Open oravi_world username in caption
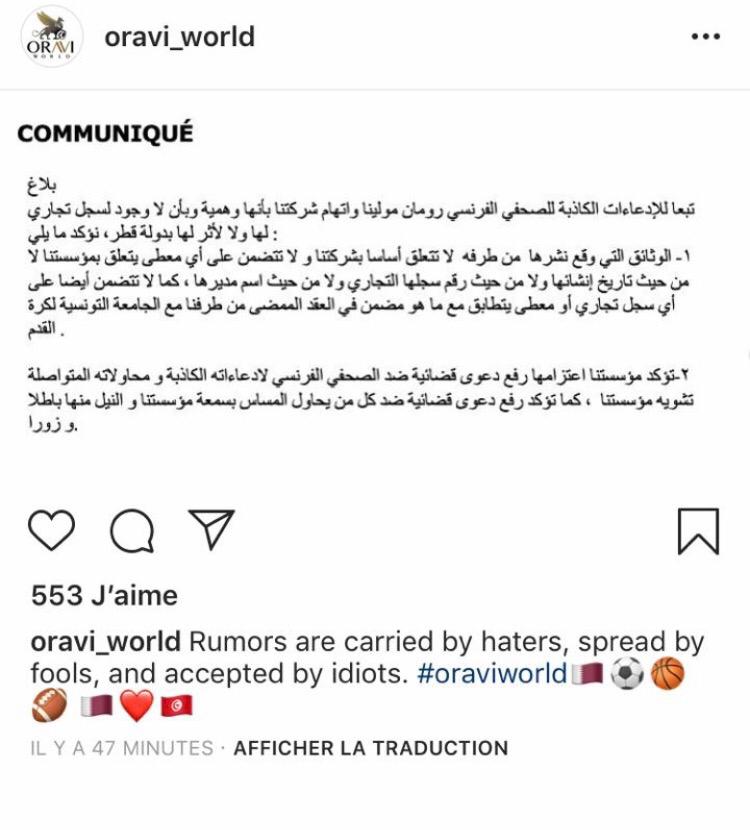Screen dimensions: 750x830 [x=106, y=642]
